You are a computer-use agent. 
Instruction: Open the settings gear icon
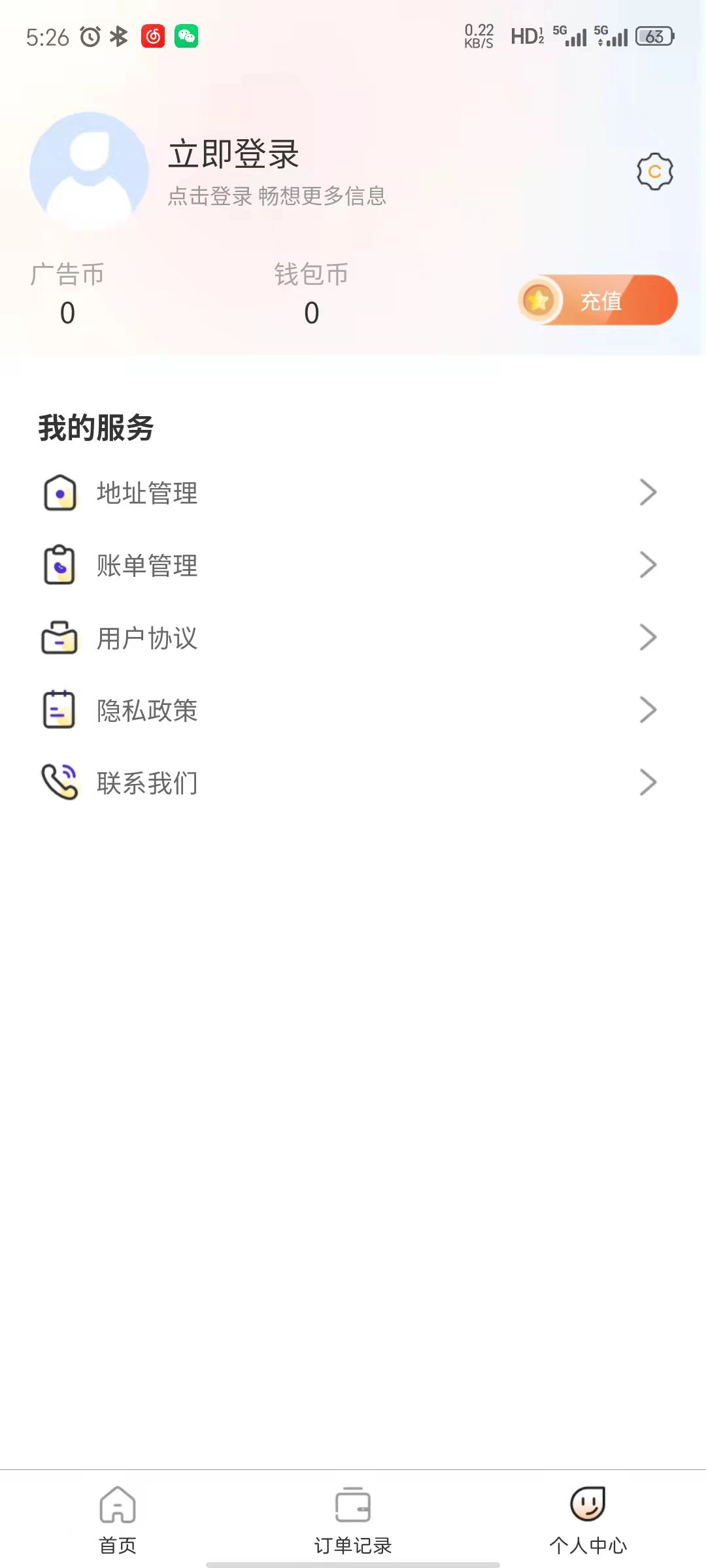655,172
